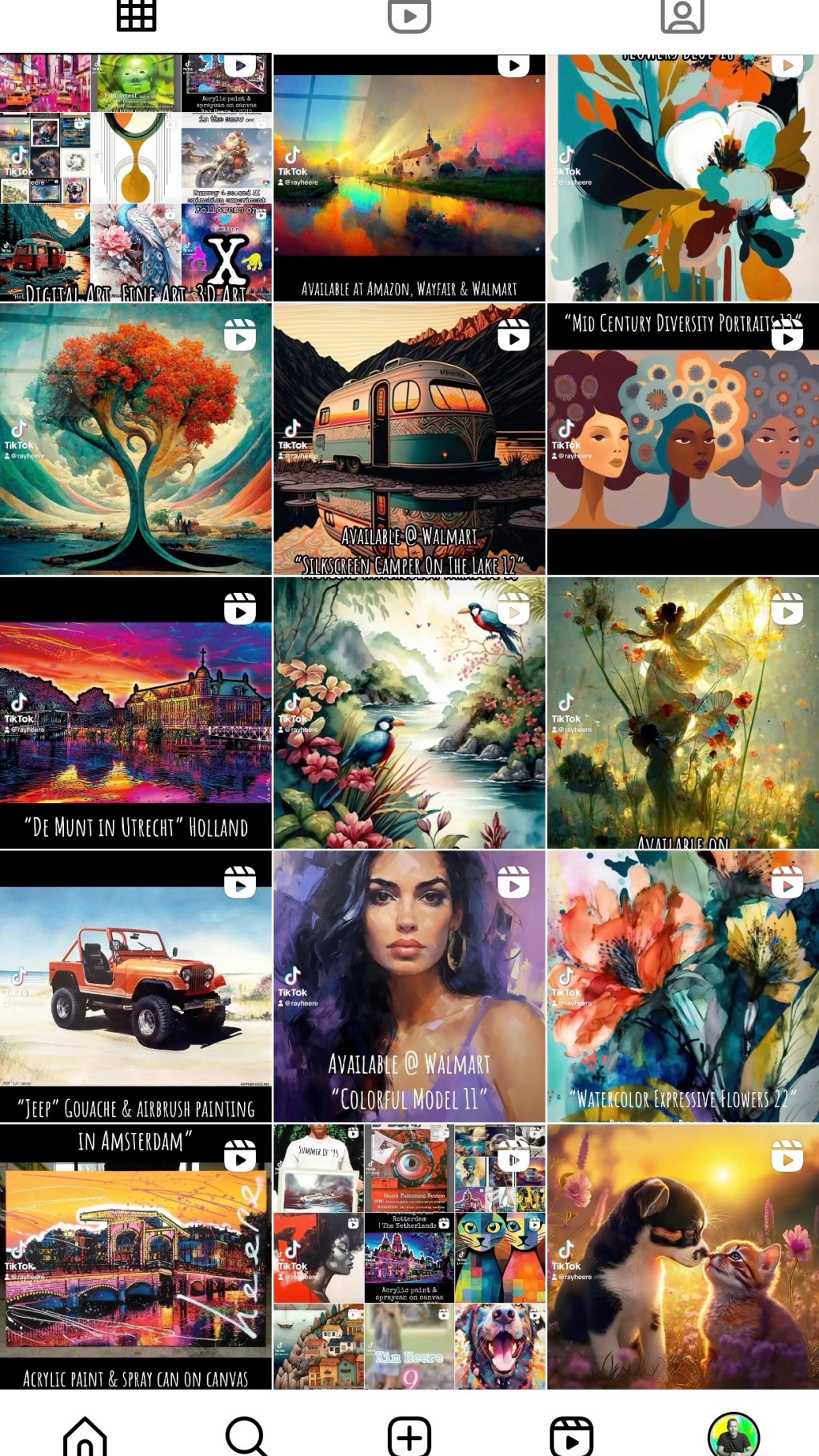Create a new post
This screenshot has width=819, height=1456.
tap(409, 1436)
